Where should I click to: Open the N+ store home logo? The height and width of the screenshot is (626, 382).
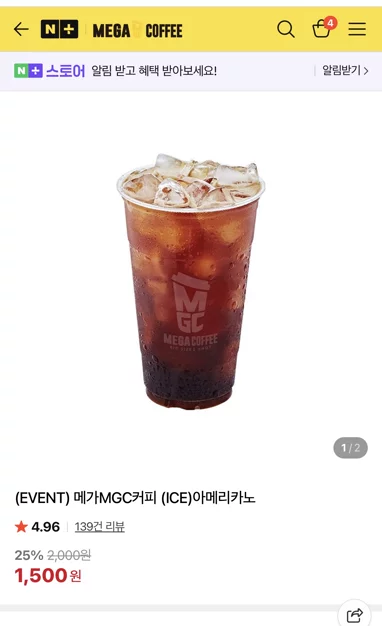click(x=59, y=29)
